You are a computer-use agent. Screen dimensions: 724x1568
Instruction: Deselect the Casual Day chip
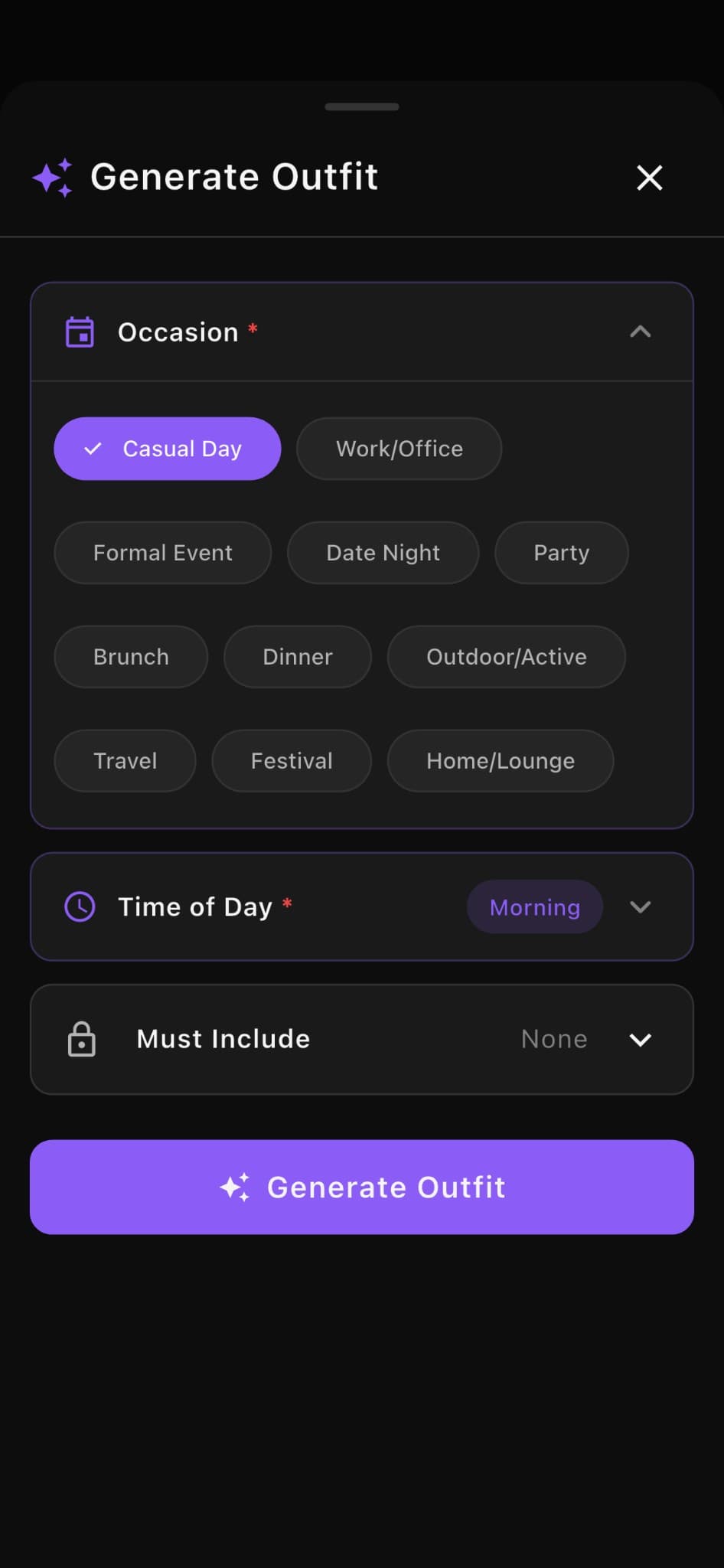167,449
